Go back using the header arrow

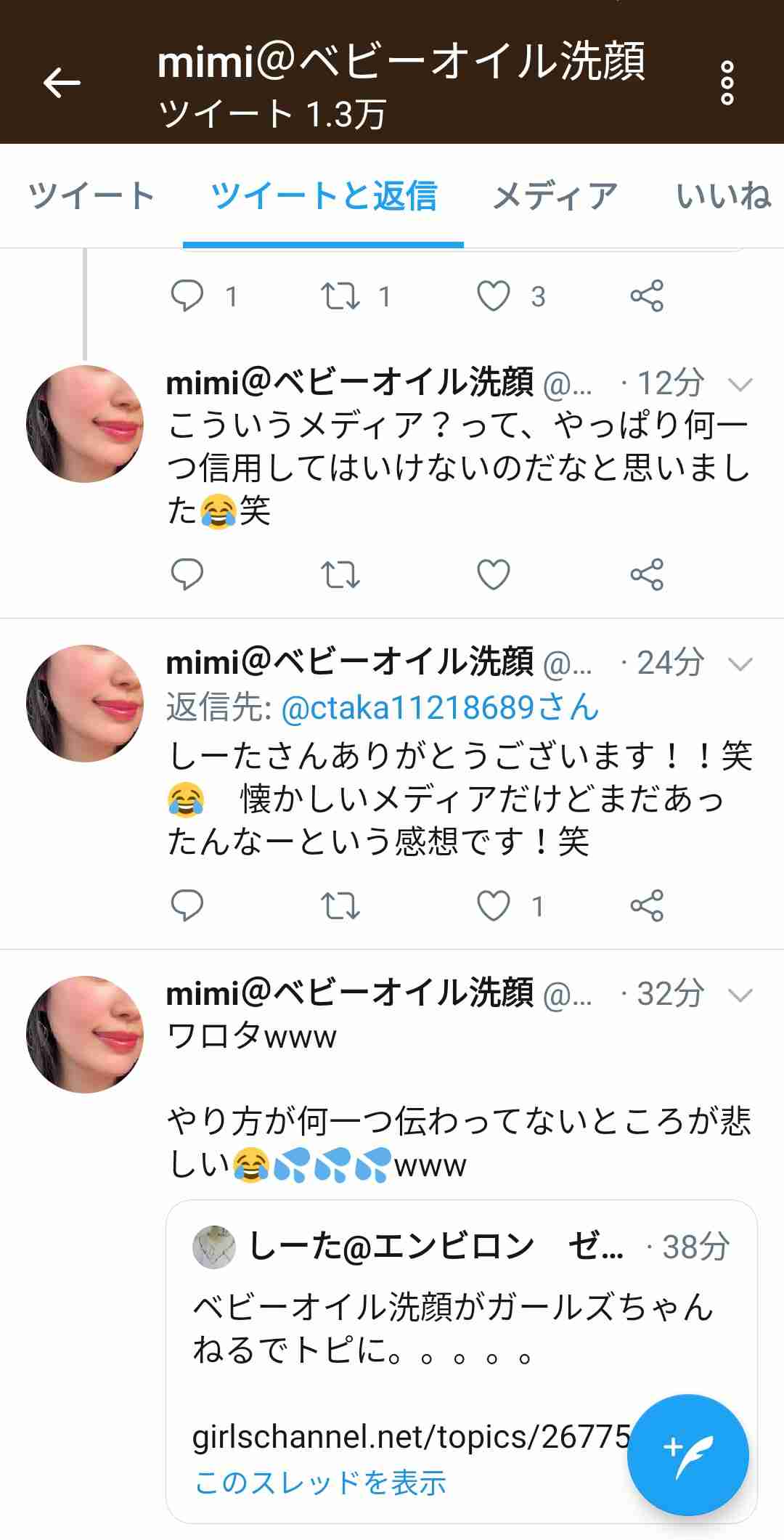(62, 82)
